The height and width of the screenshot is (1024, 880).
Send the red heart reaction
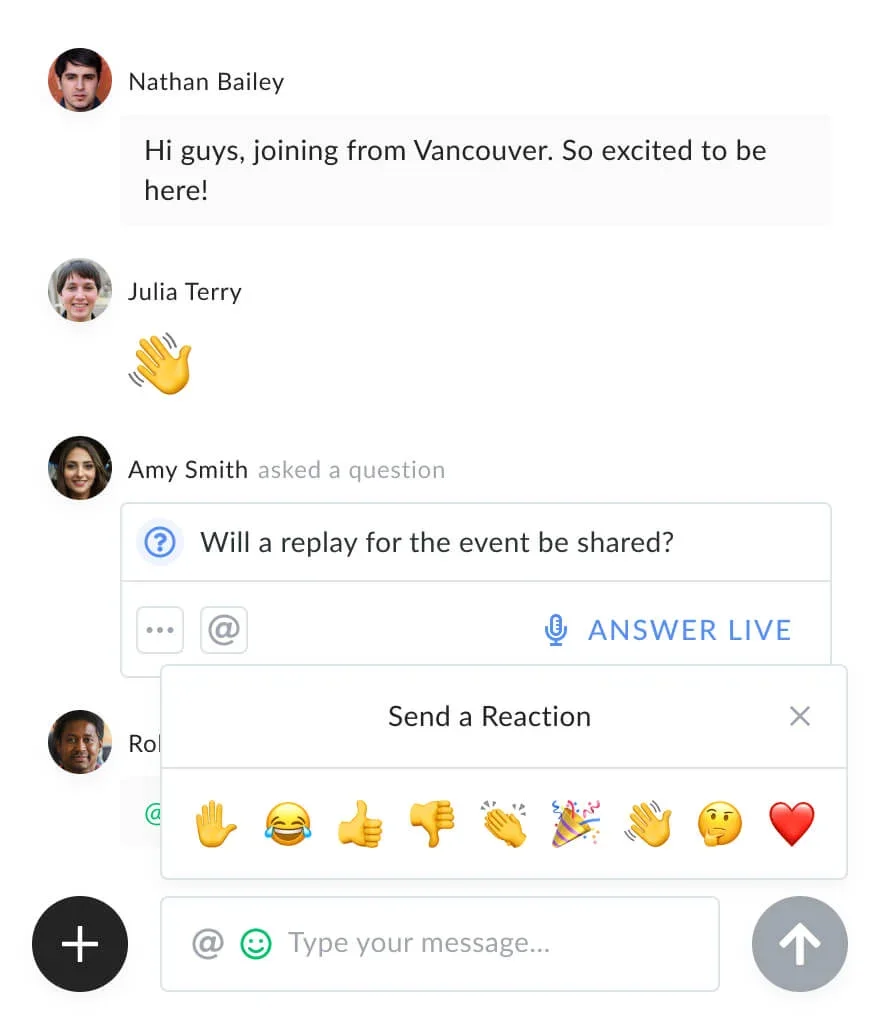point(792,825)
